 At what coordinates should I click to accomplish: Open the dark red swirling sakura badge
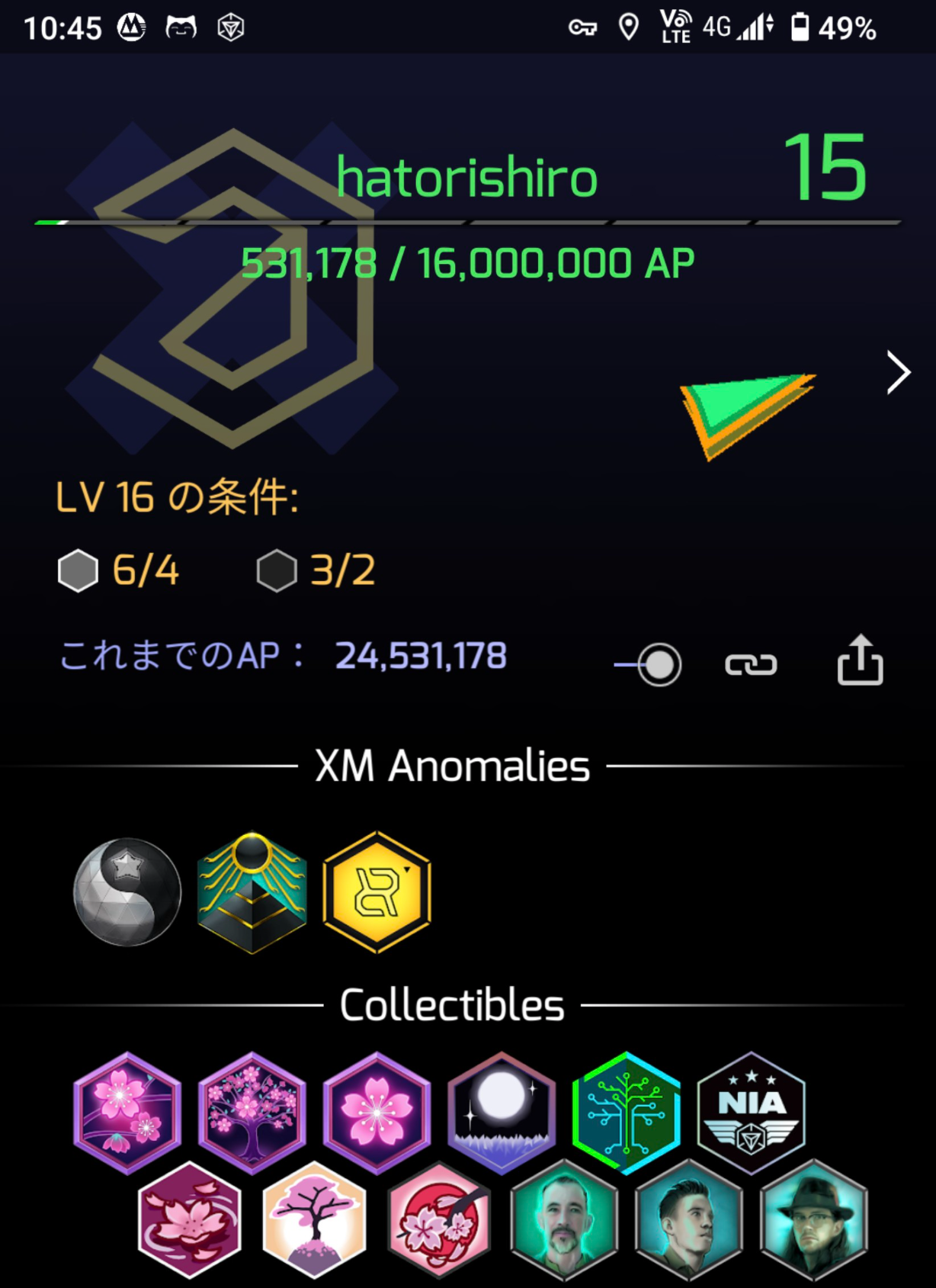190,1219
